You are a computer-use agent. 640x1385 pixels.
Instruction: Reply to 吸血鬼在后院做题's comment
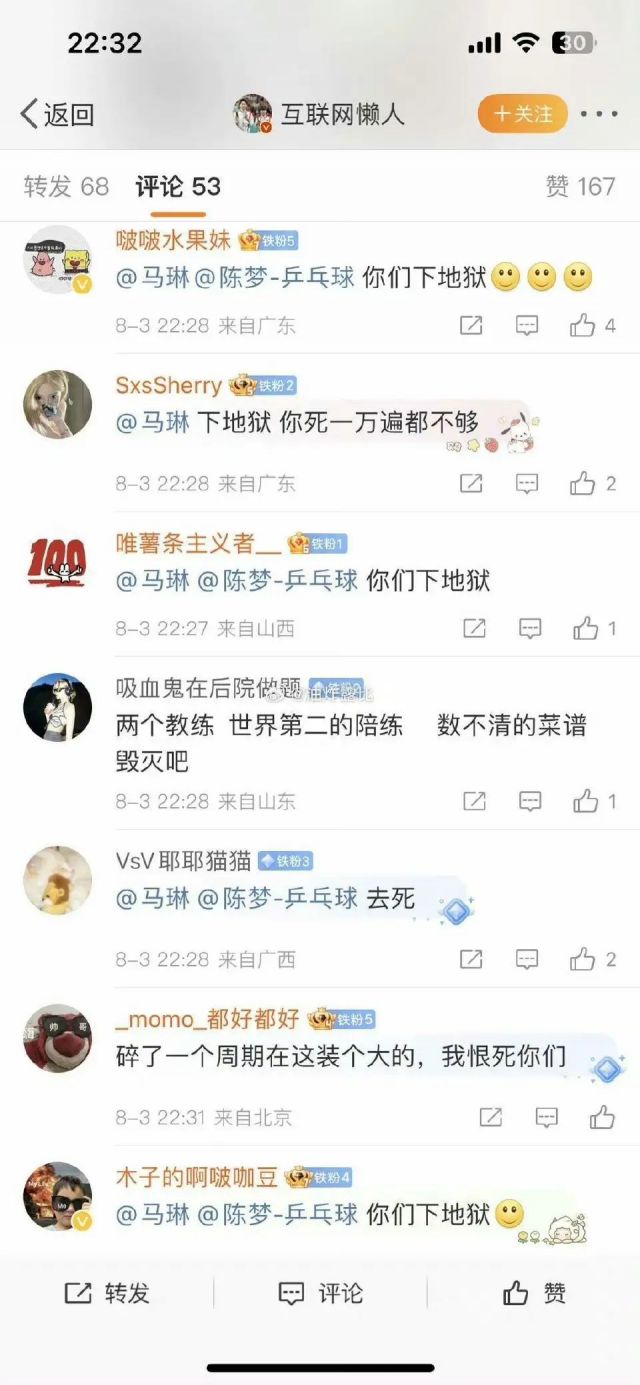pyautogui.click(x=530, y=801)
